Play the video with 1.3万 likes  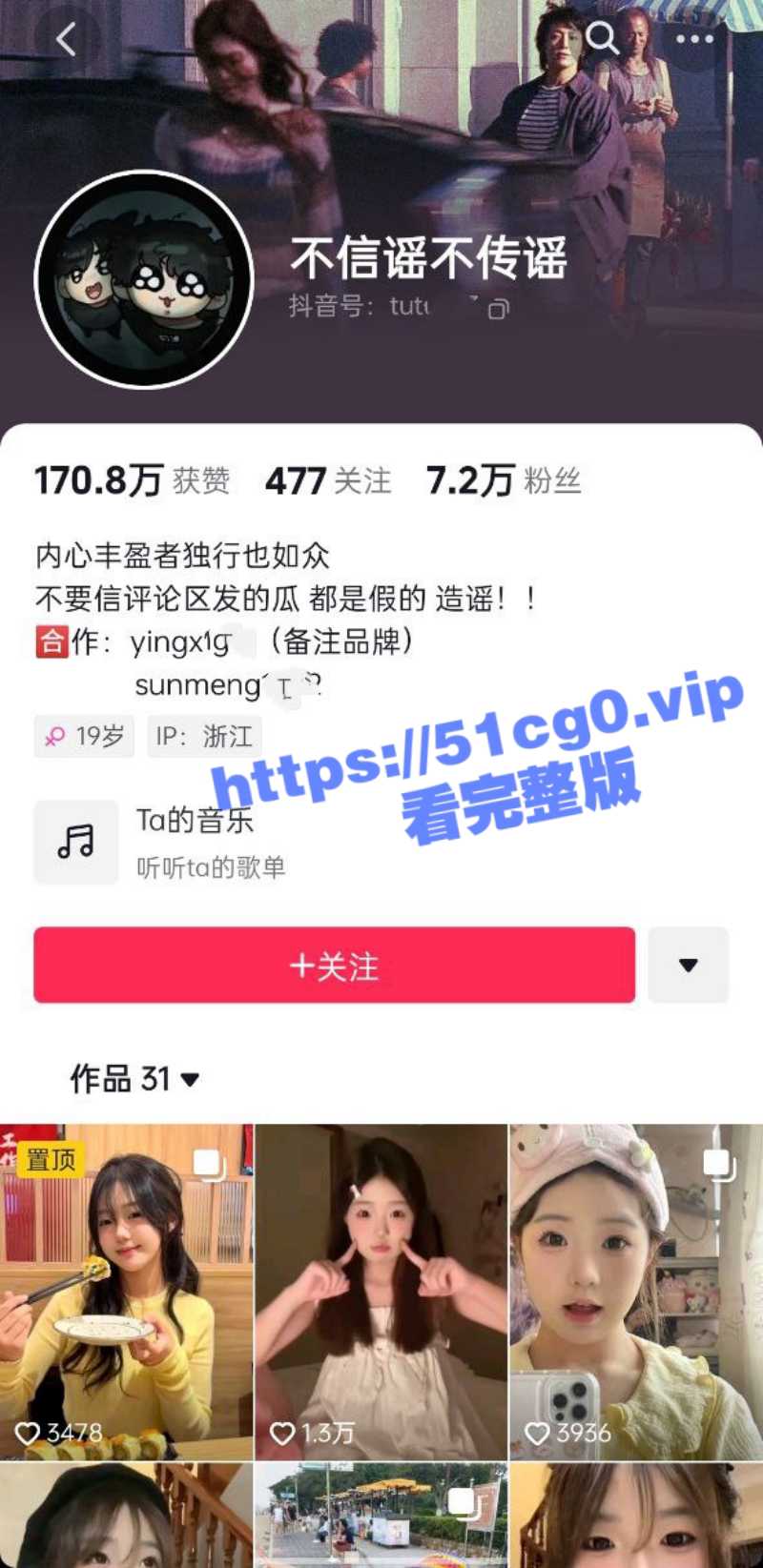click(381, 1292)
